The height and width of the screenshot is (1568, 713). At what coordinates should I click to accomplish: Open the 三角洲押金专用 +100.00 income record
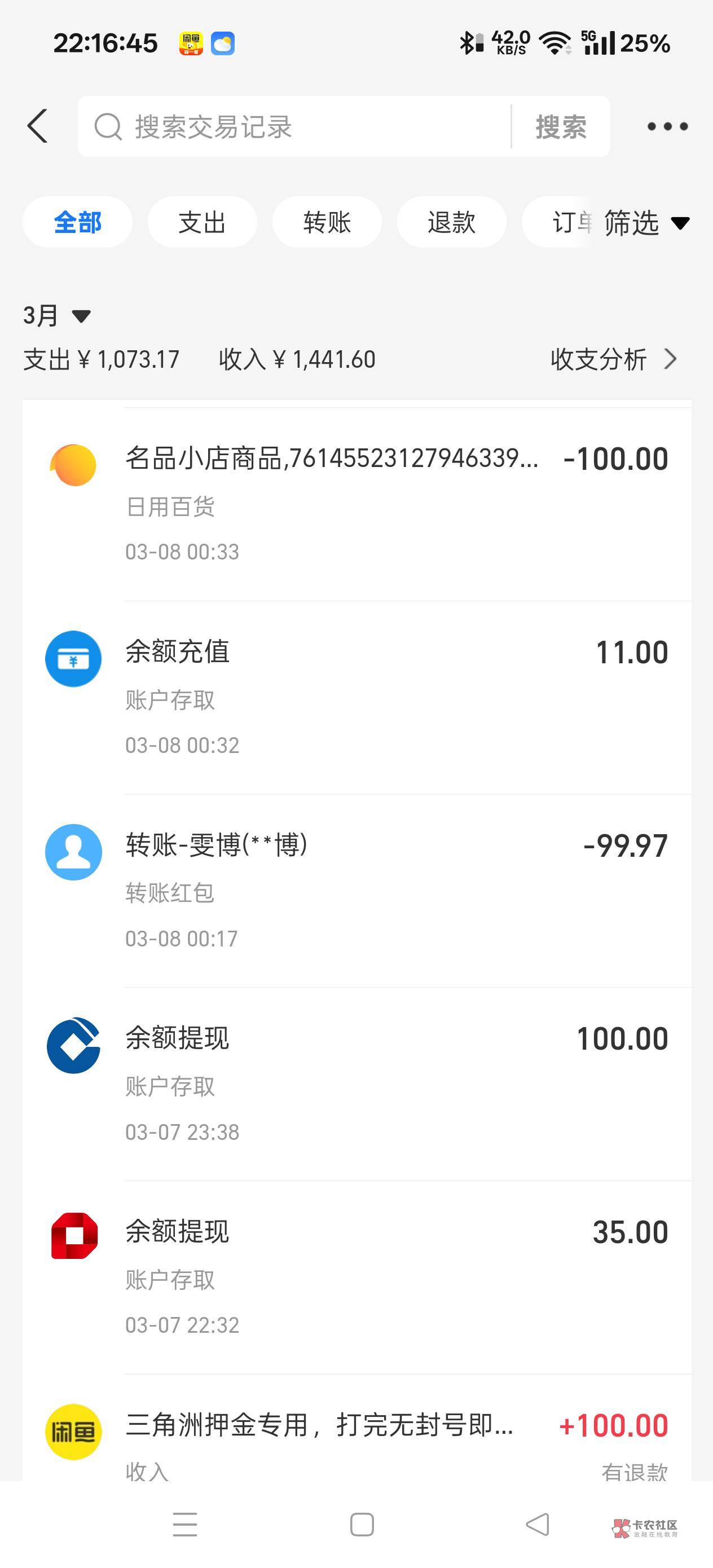tap(357, 1428)
